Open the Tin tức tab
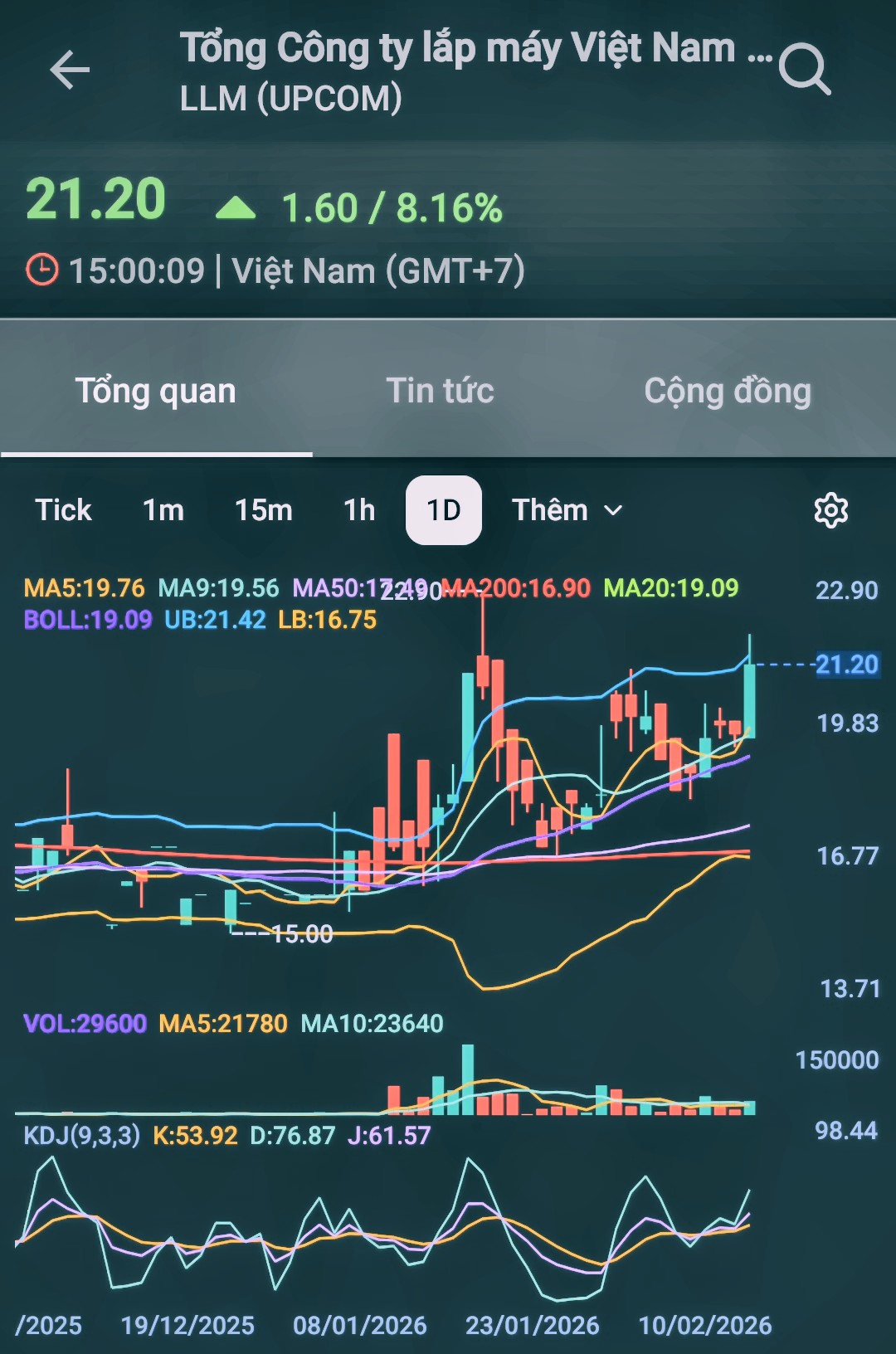This screenshot has height=1354, width=896. click(x=440, y=391)
